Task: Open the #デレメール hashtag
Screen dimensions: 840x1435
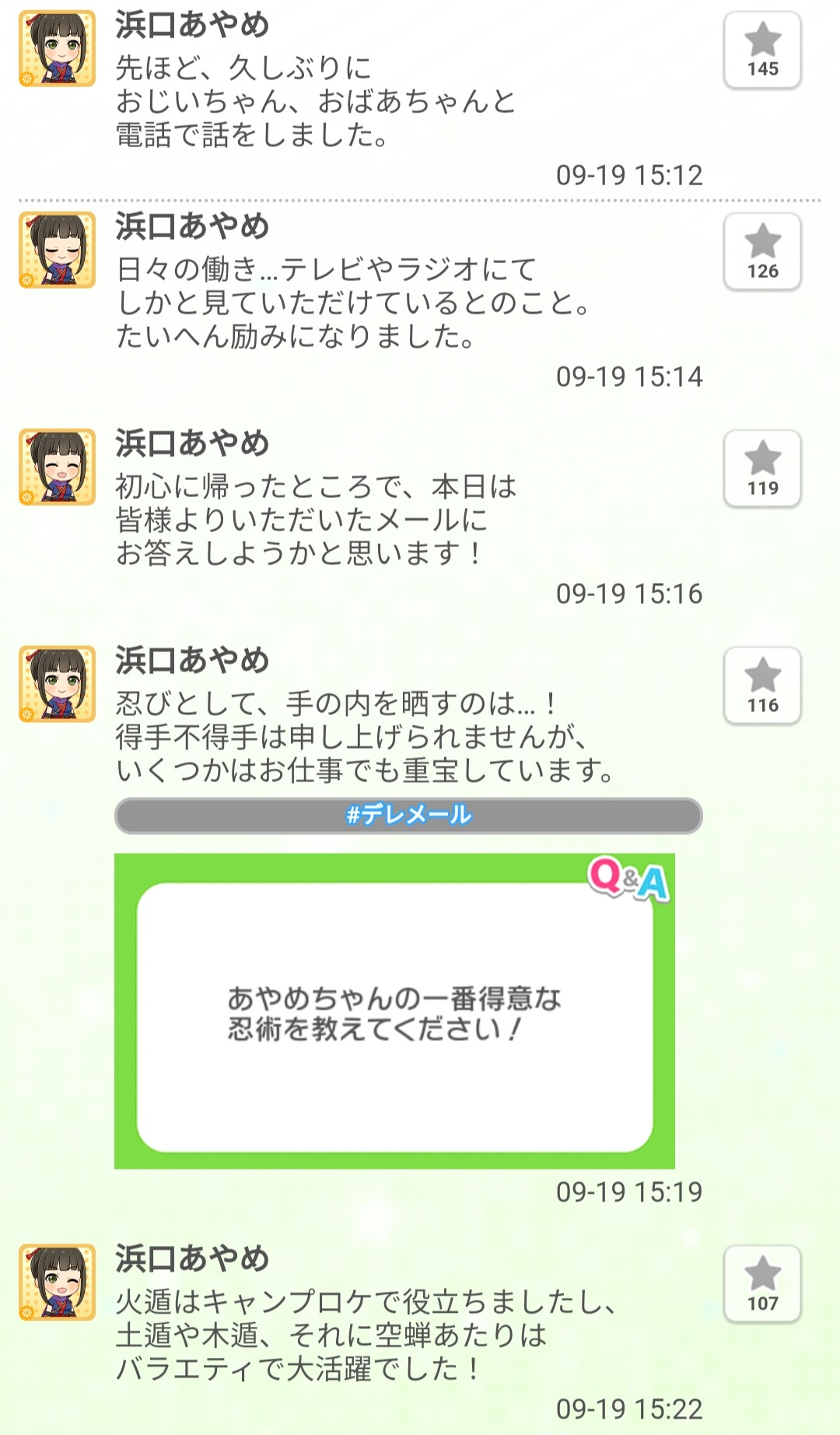Action: pyautogui.click(x=408, y=815)
